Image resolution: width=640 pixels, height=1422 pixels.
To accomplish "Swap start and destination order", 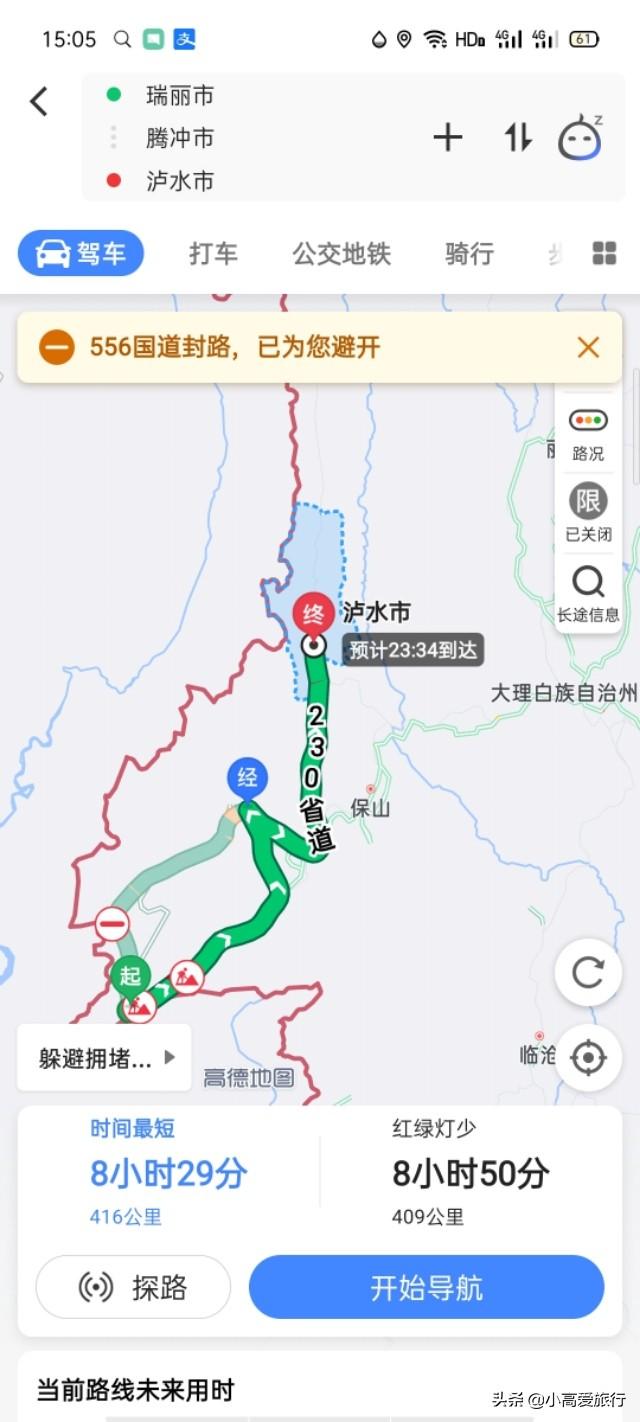I will (517, 138).
